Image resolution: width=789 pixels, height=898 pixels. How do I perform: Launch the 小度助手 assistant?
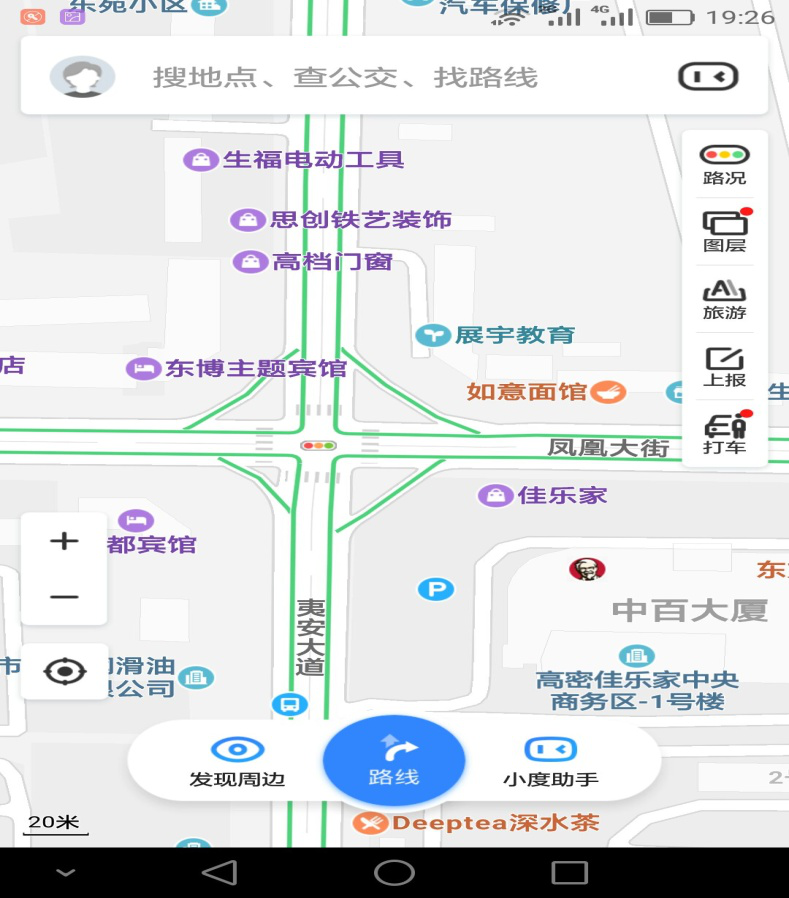[550, 762]
